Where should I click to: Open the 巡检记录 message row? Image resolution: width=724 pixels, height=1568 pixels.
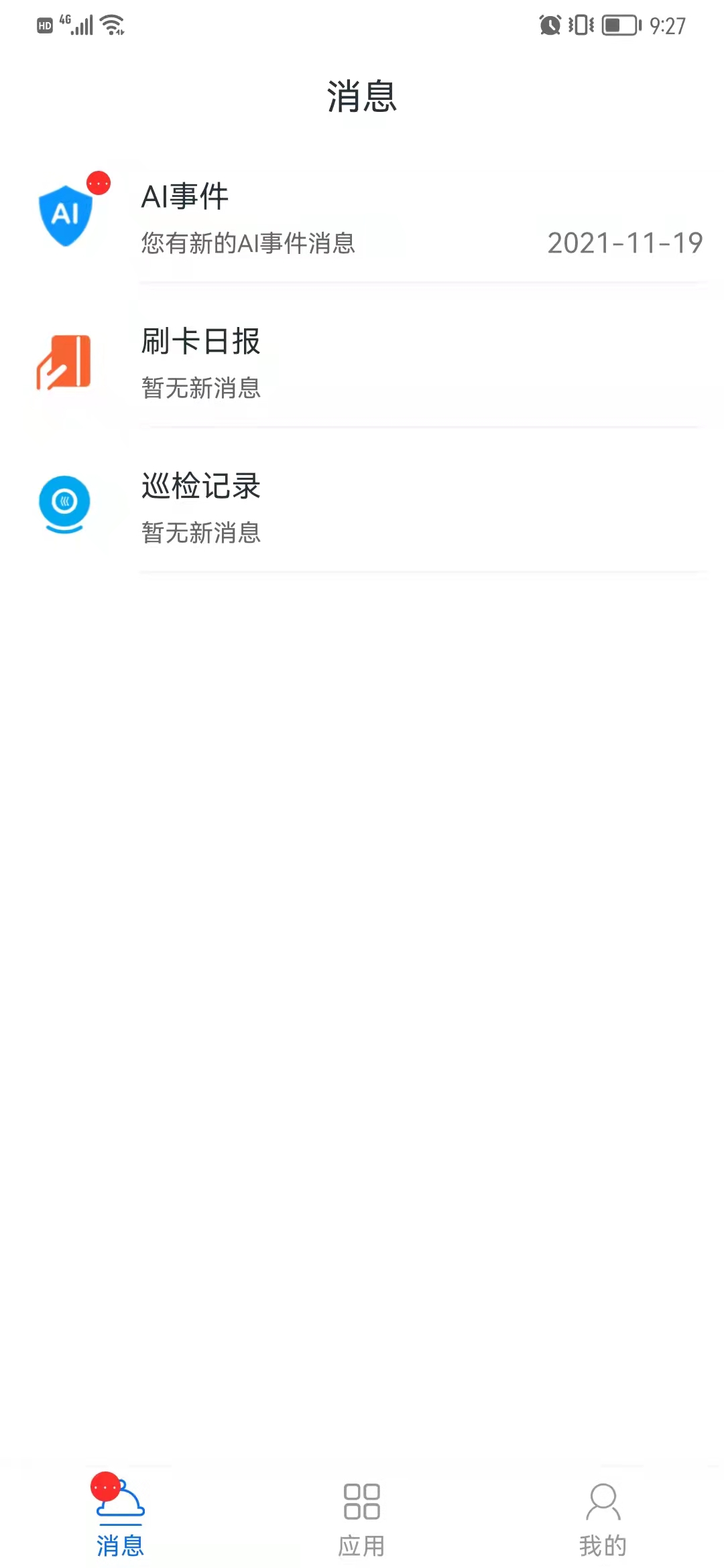coord(362,507)
